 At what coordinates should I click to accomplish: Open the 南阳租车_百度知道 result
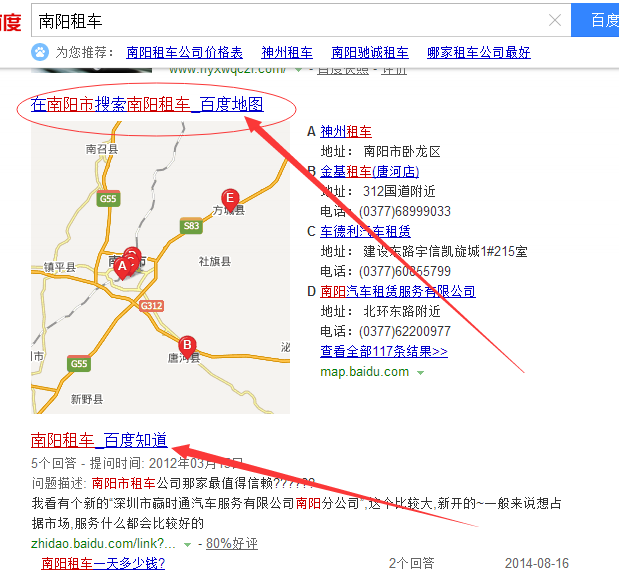pyautogui.click(x=99, y=440)
